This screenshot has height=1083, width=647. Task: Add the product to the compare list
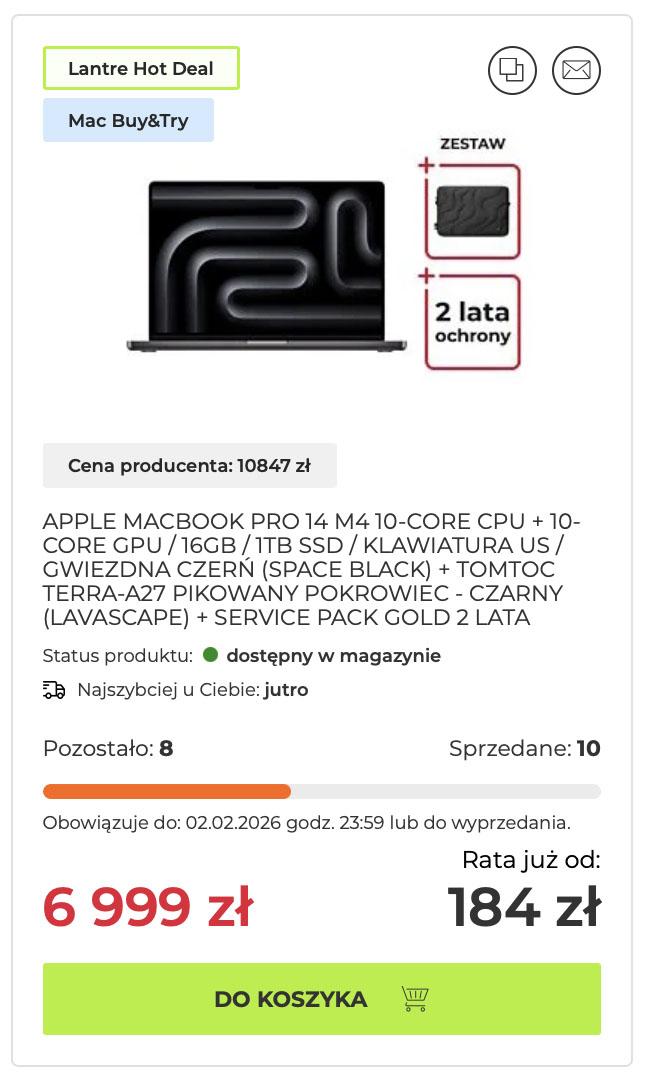pyautogui.click(x=512, y=70)
